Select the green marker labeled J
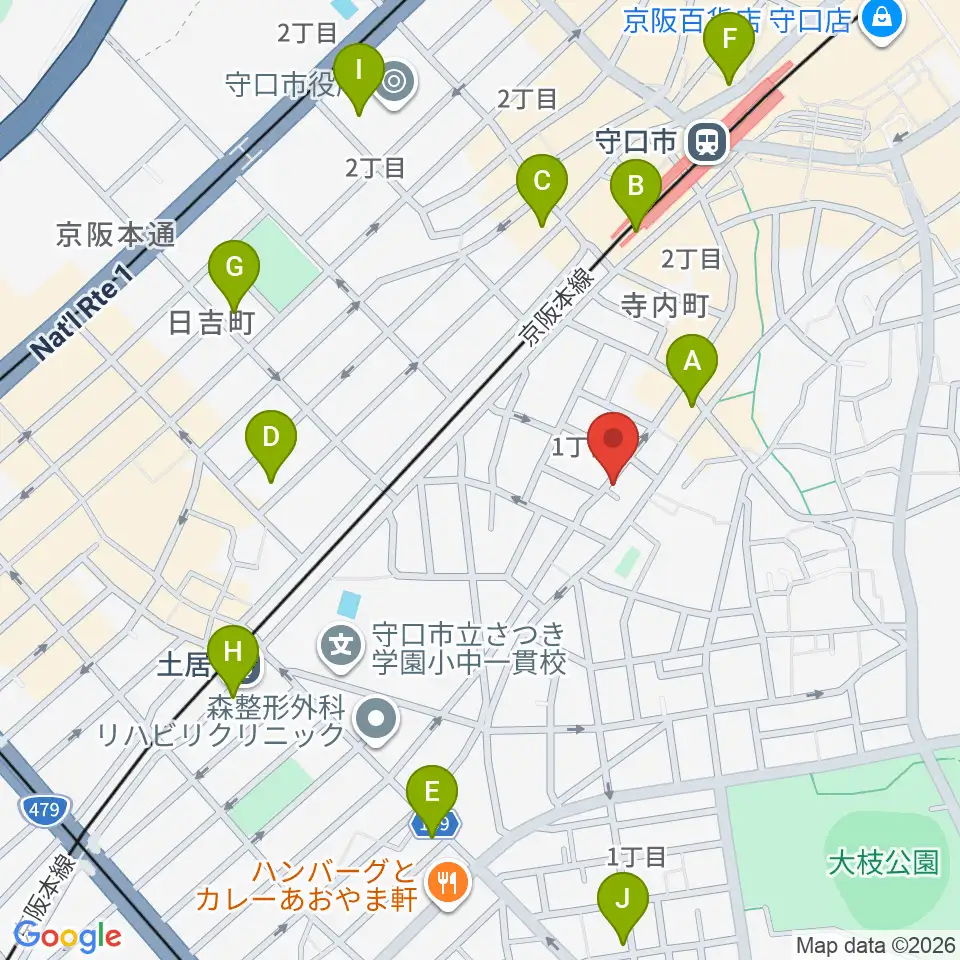The width and height of the screenshot is (960, 960). 623,908
